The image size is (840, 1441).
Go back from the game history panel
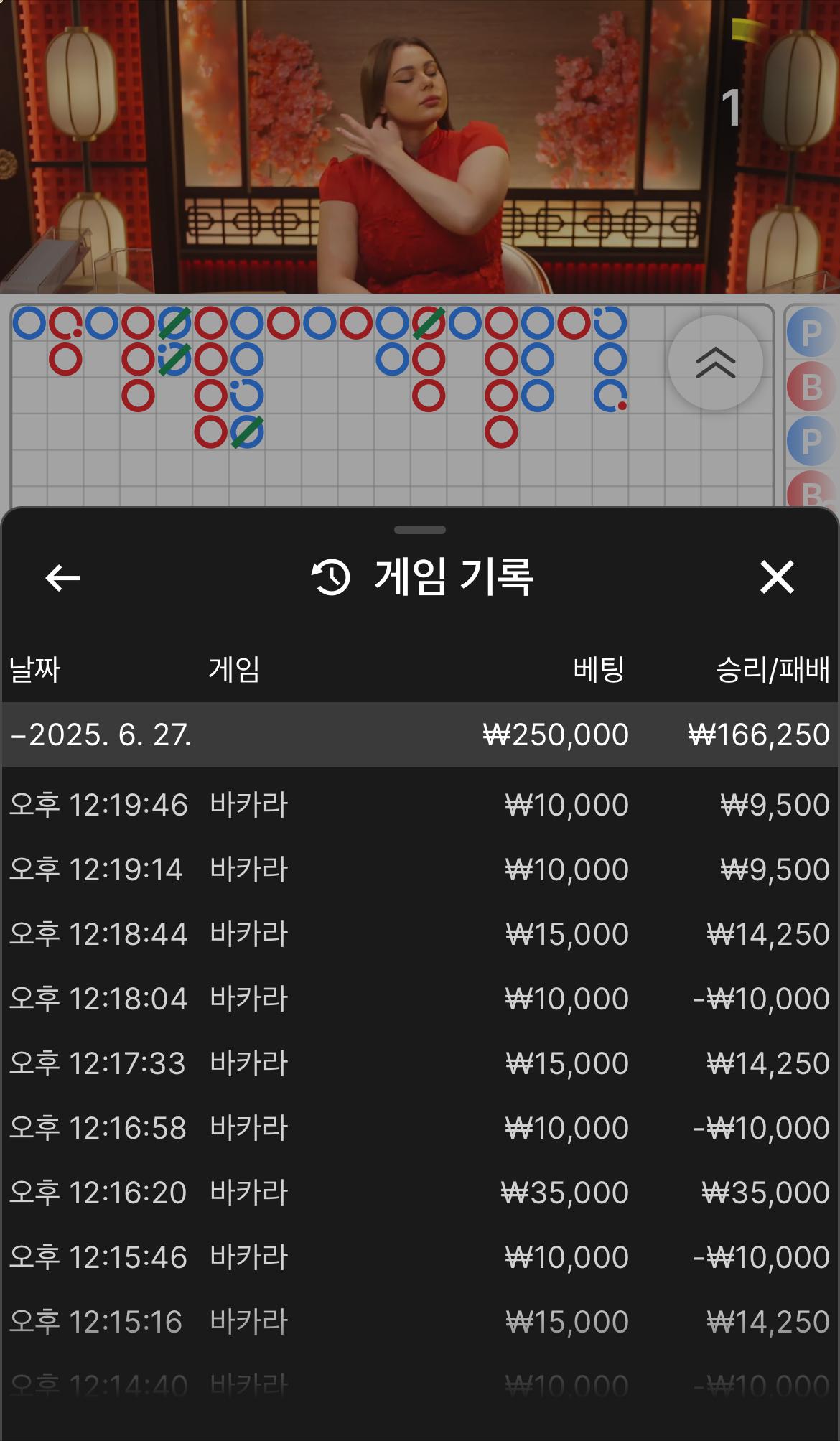click(62, 578)
